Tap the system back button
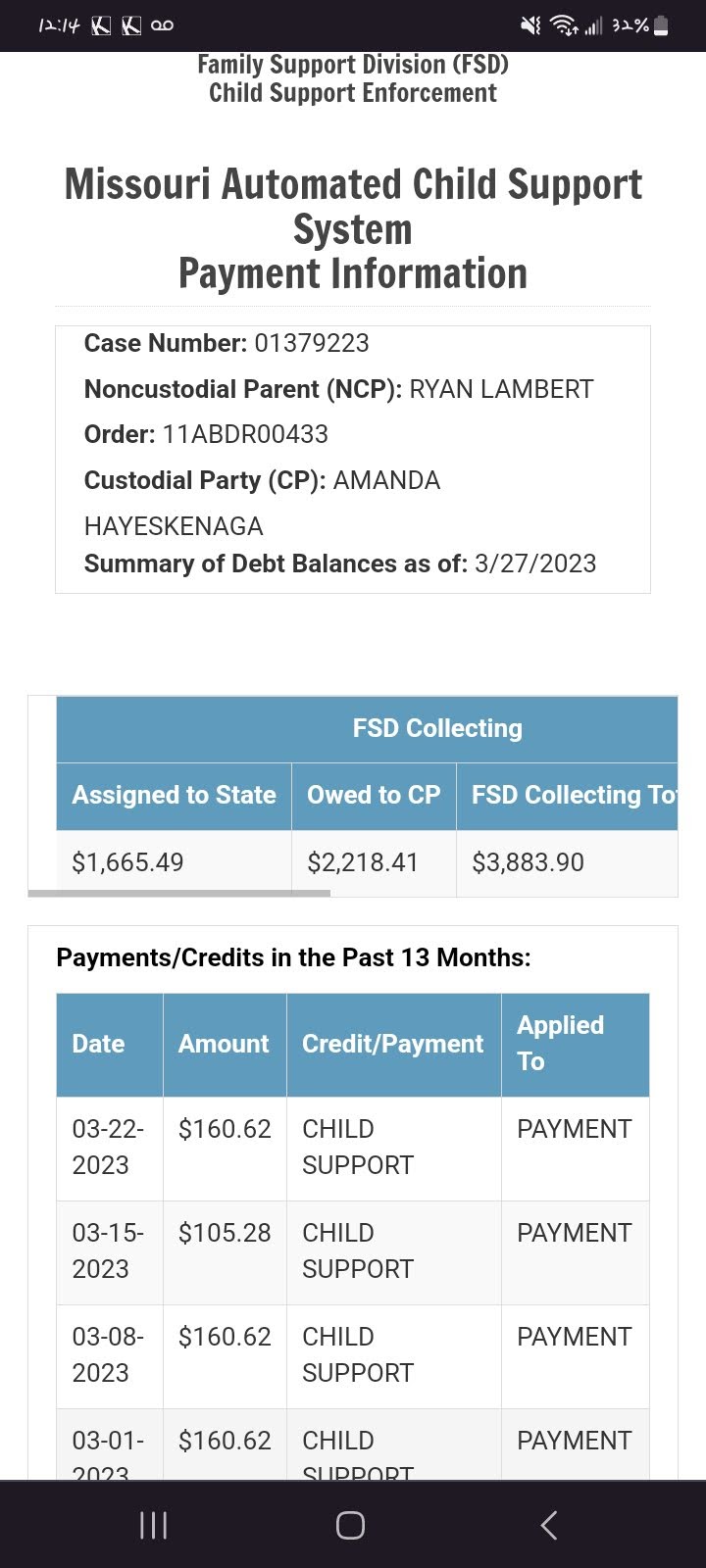This screenshot has width=706, height=1568. (549, 1525)
